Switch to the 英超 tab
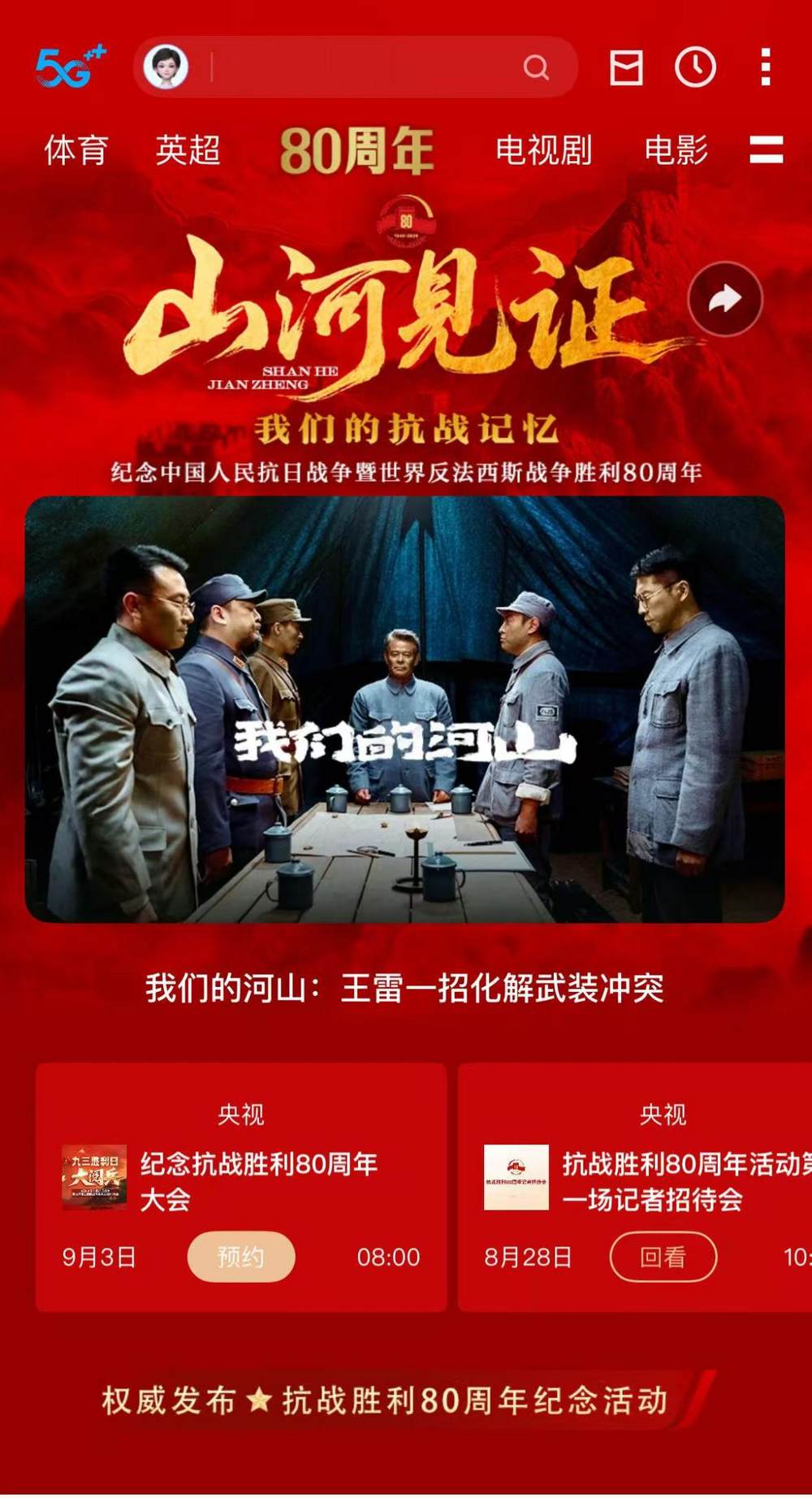812x1498 pixels. 188,150
